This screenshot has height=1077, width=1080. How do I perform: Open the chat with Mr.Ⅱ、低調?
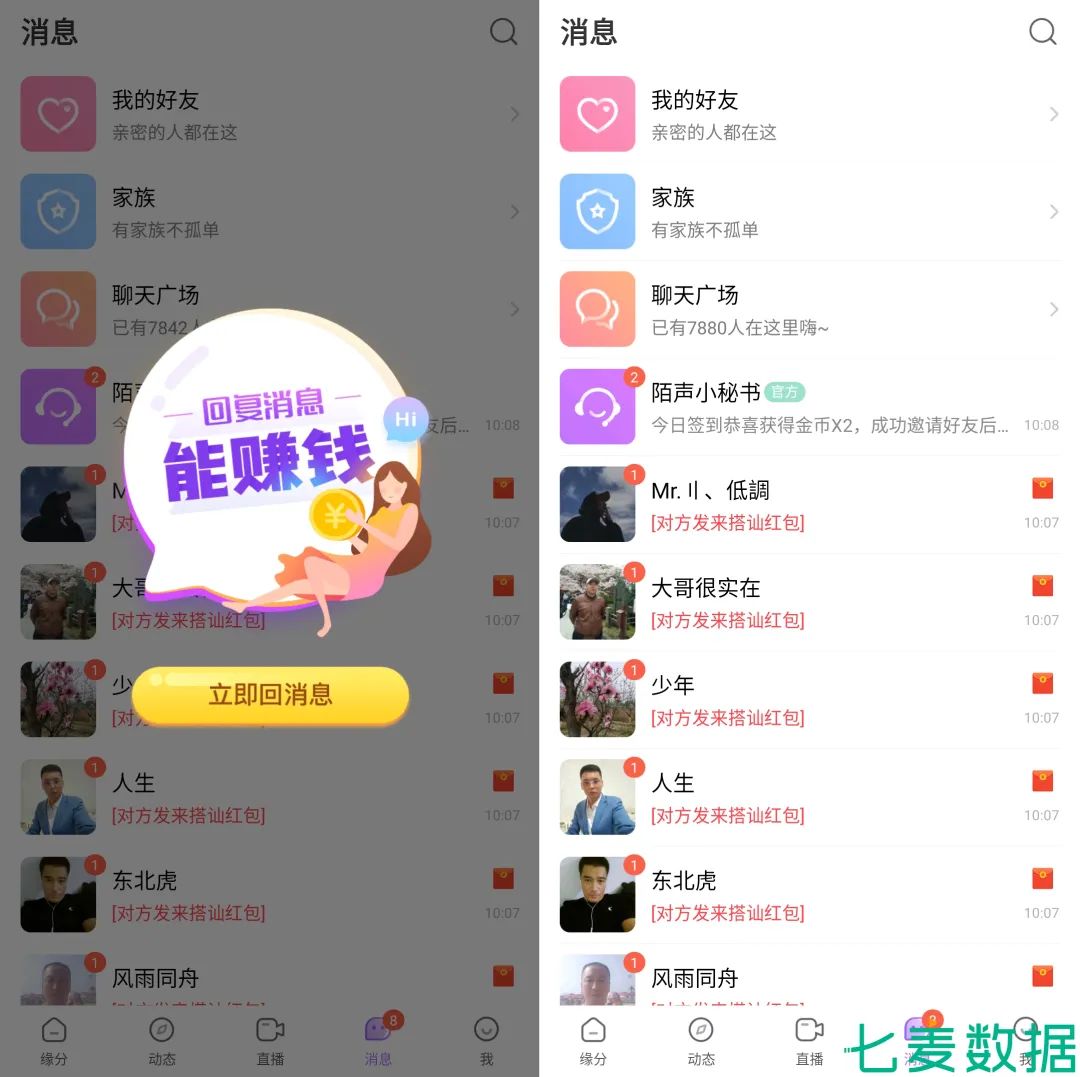[808, 505]
